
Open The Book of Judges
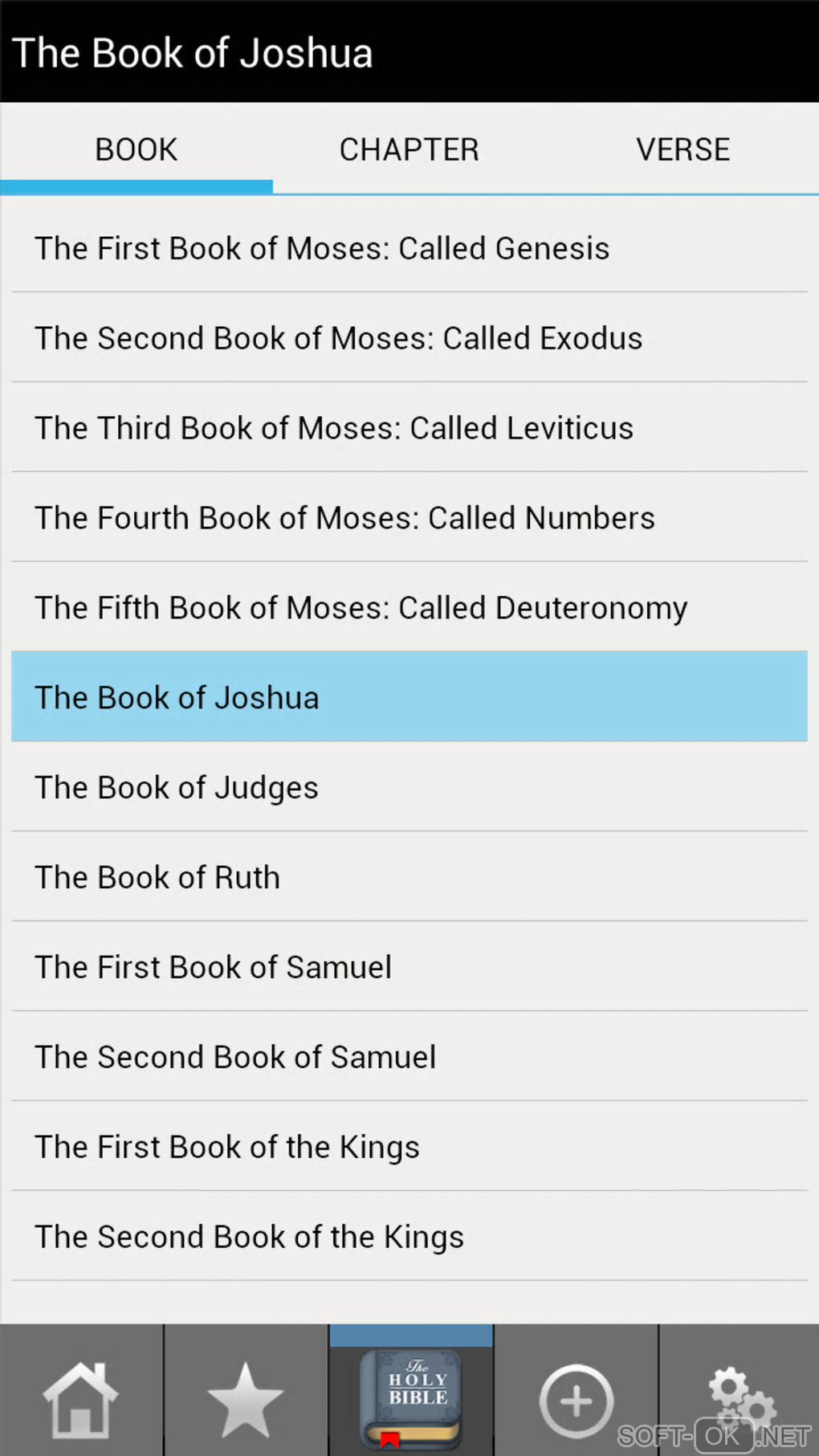[x=409, y=787]
